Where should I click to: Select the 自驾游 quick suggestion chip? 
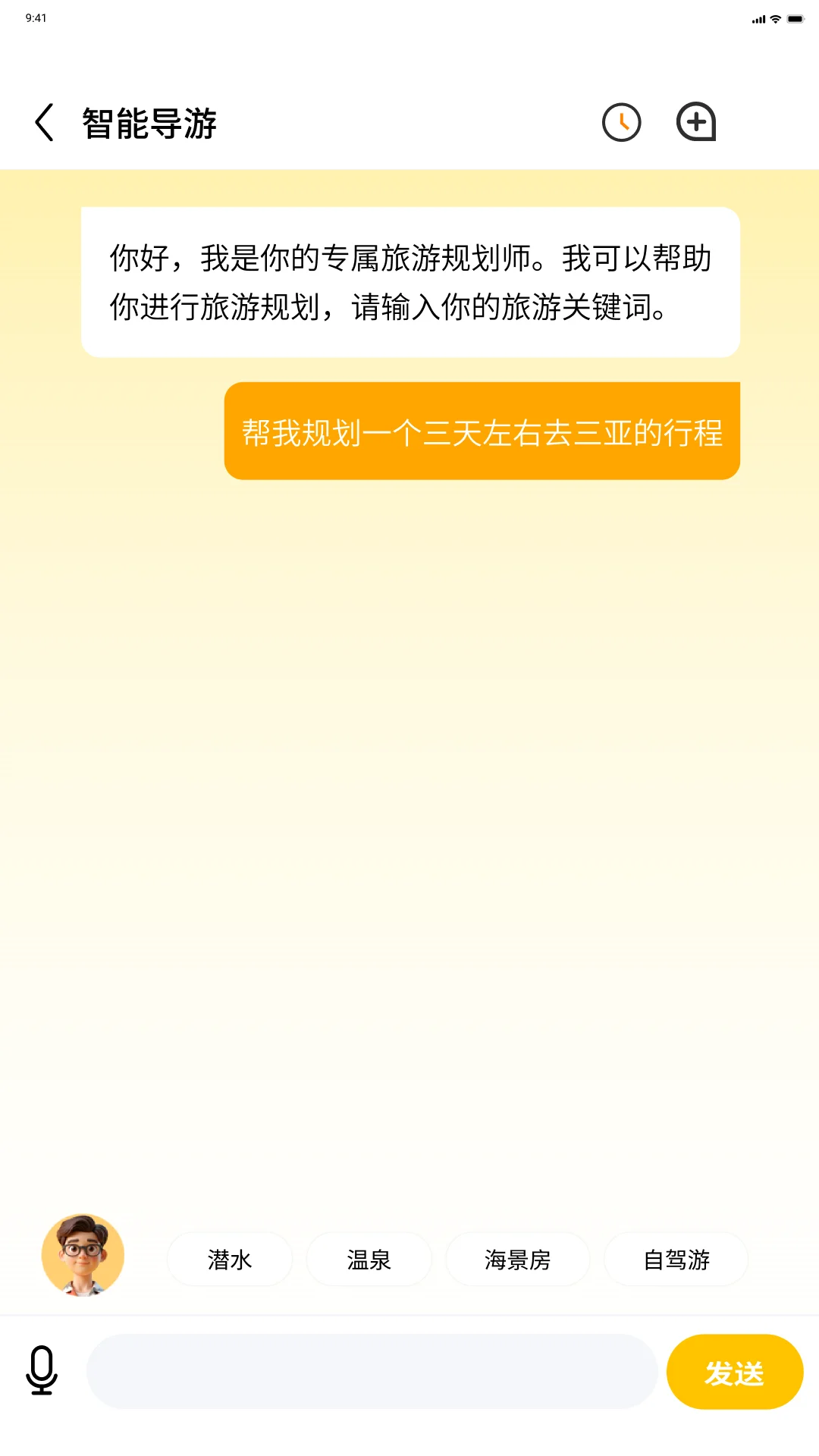click(676, 1259)
